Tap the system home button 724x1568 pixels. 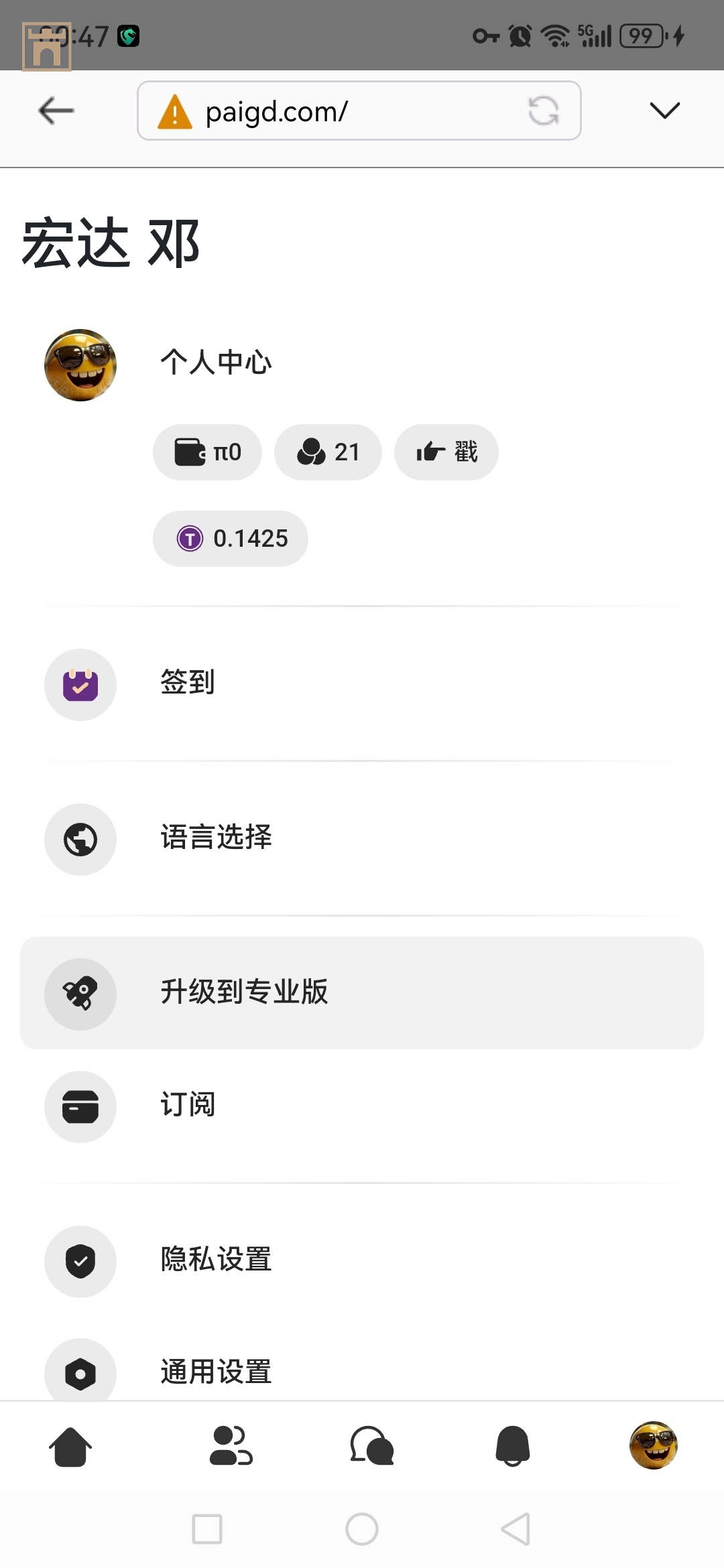(362, 1529)
